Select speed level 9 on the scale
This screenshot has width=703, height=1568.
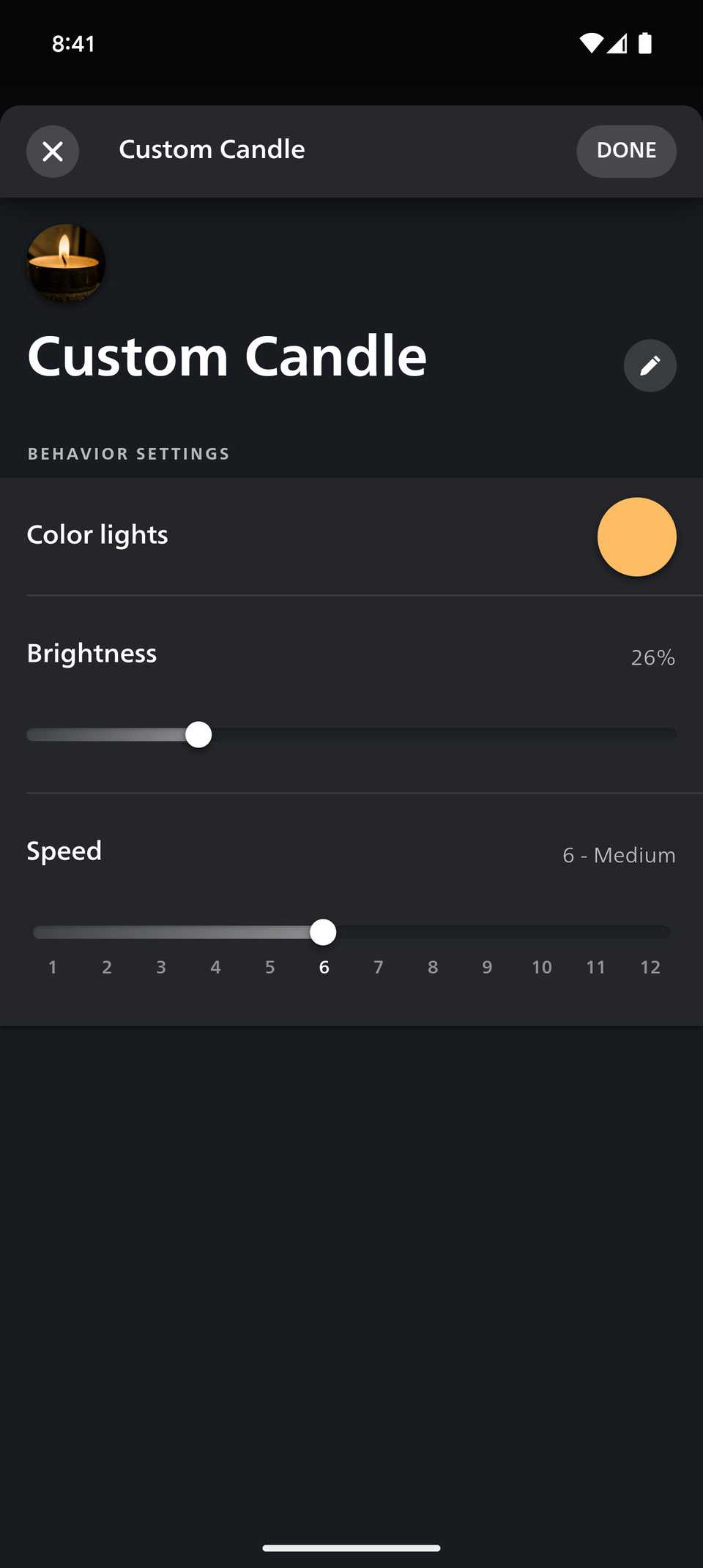(x=487, y=967)
